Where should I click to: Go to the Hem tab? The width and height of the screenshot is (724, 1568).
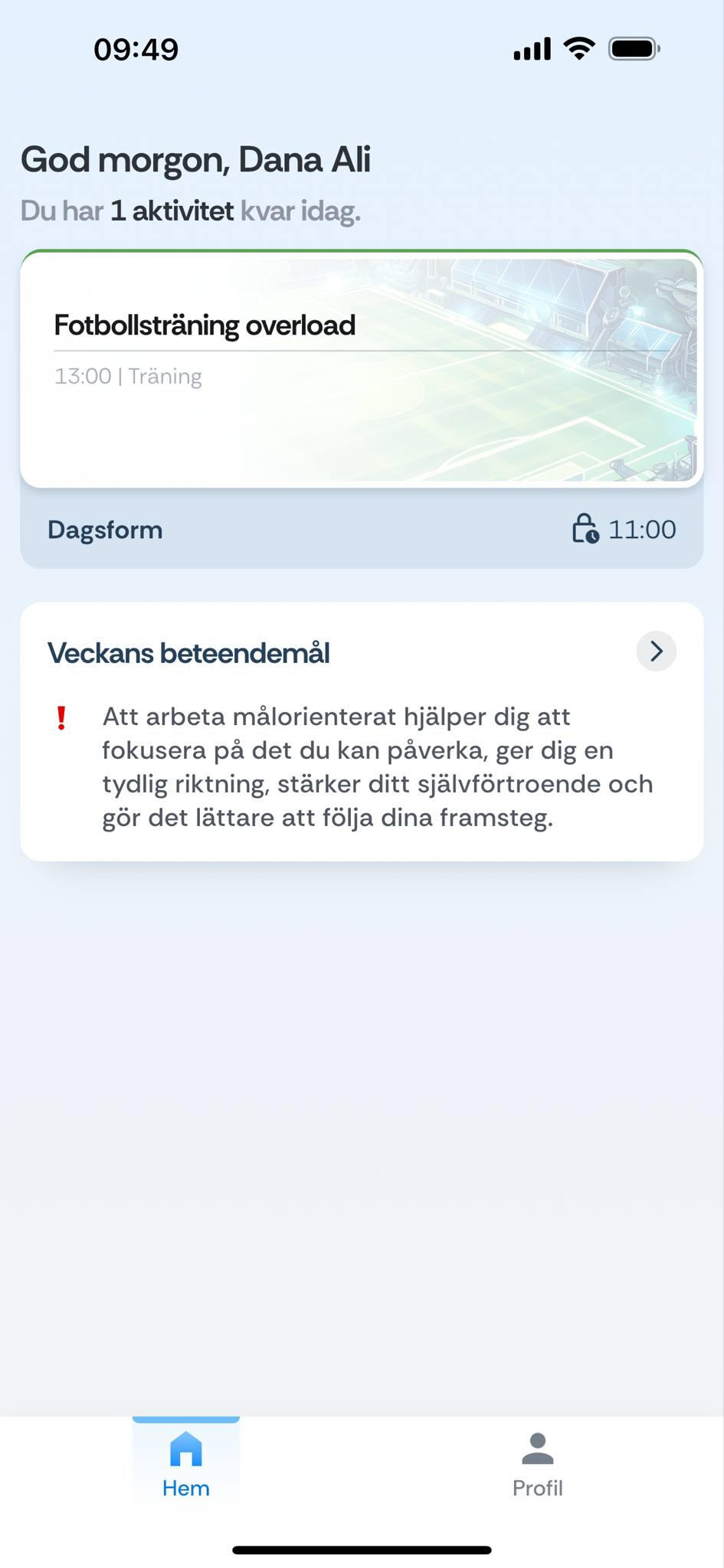click(x=186, y=1465)
